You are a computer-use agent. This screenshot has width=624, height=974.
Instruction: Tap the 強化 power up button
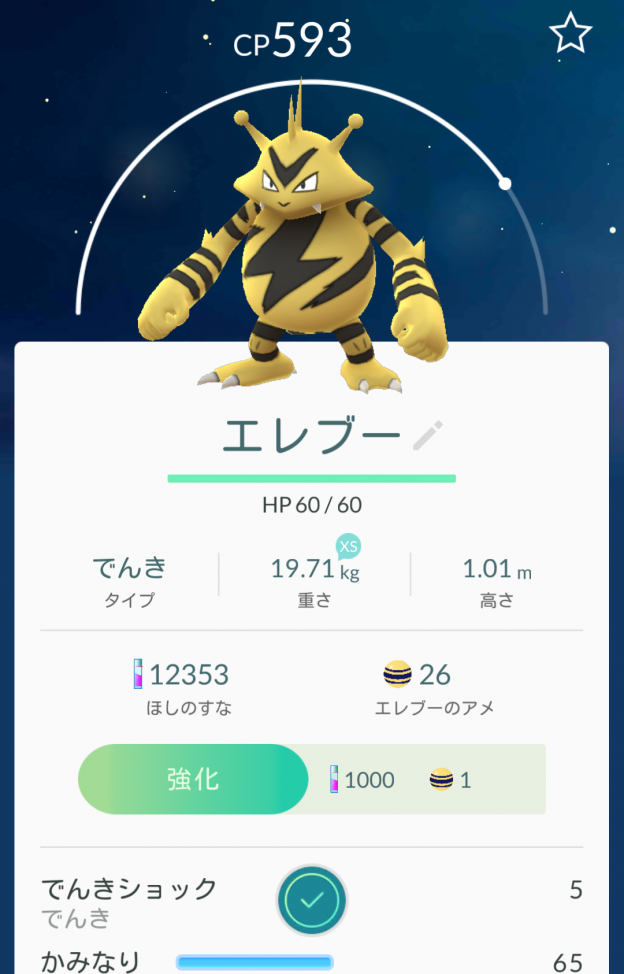193,779
